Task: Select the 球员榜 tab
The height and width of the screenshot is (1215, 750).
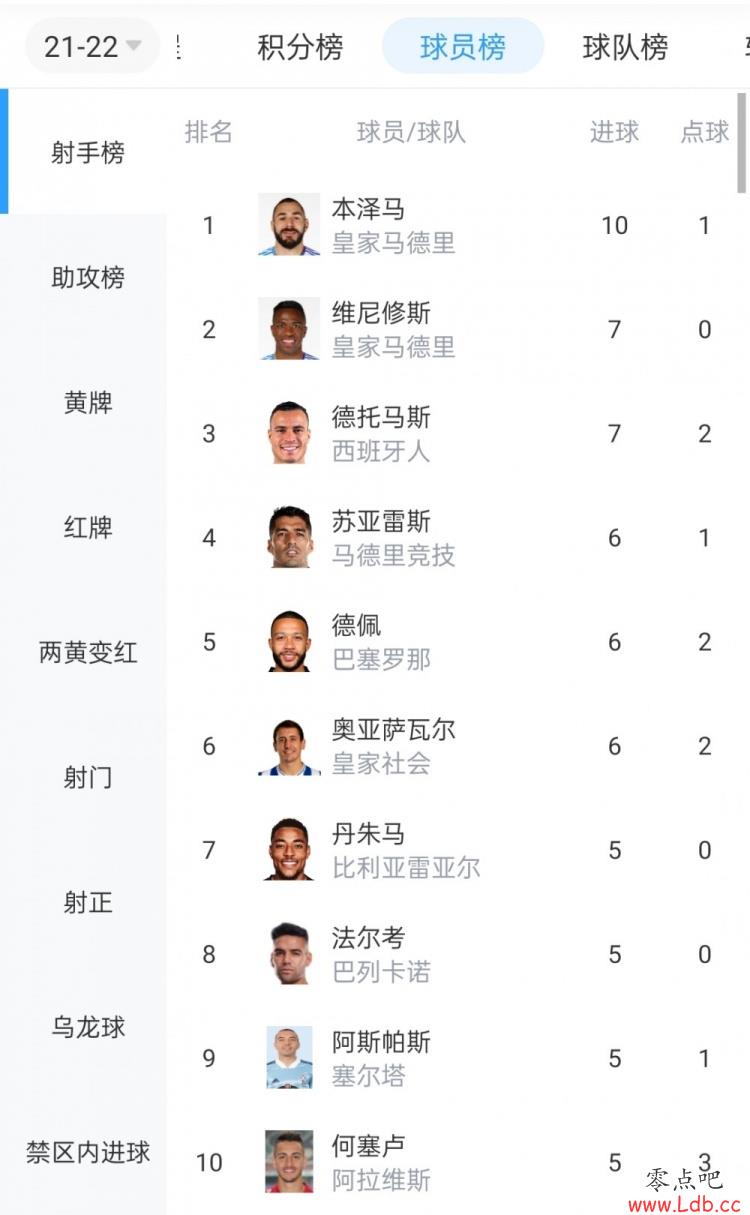Action: pyautogui.click(x=463, y=47)
